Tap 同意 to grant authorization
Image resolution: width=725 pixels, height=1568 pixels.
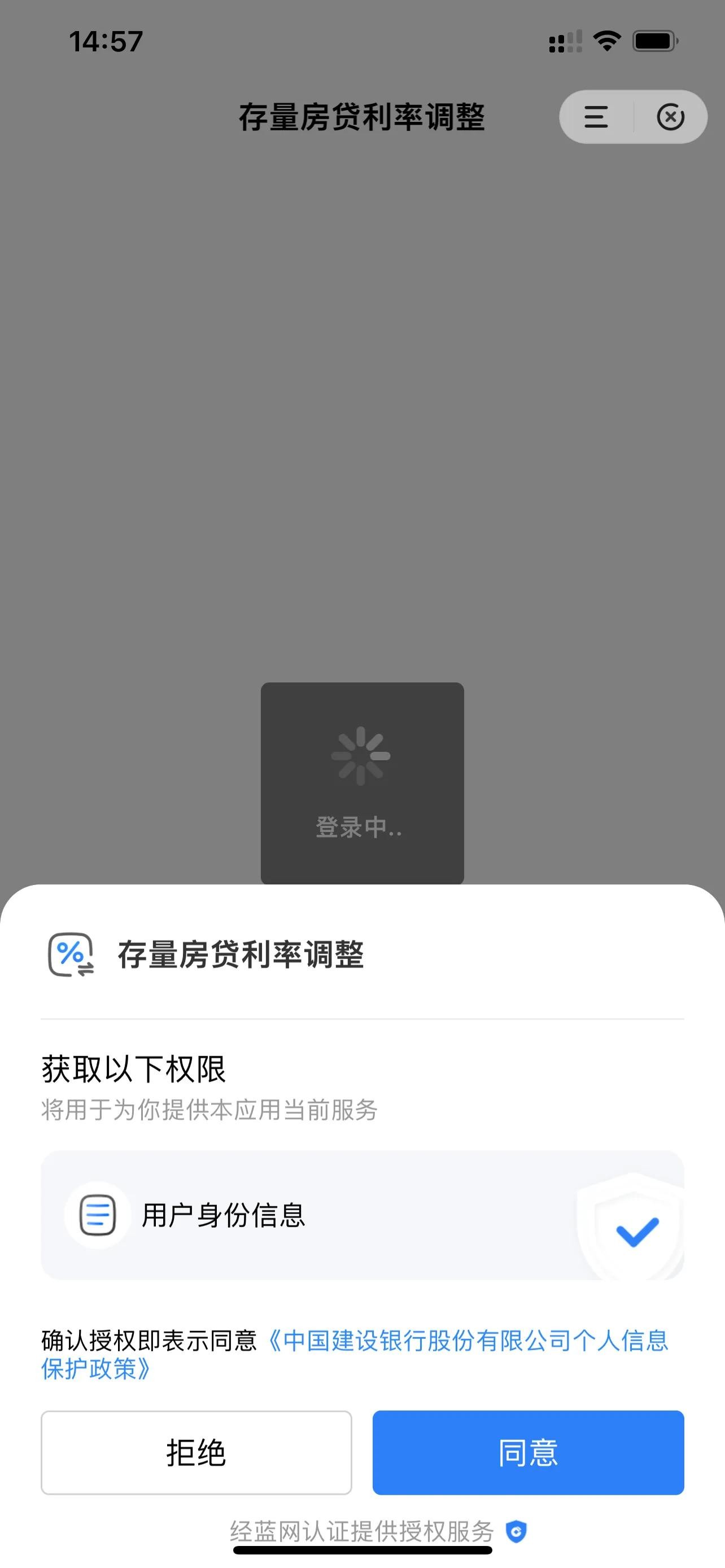click(528, 1452)
